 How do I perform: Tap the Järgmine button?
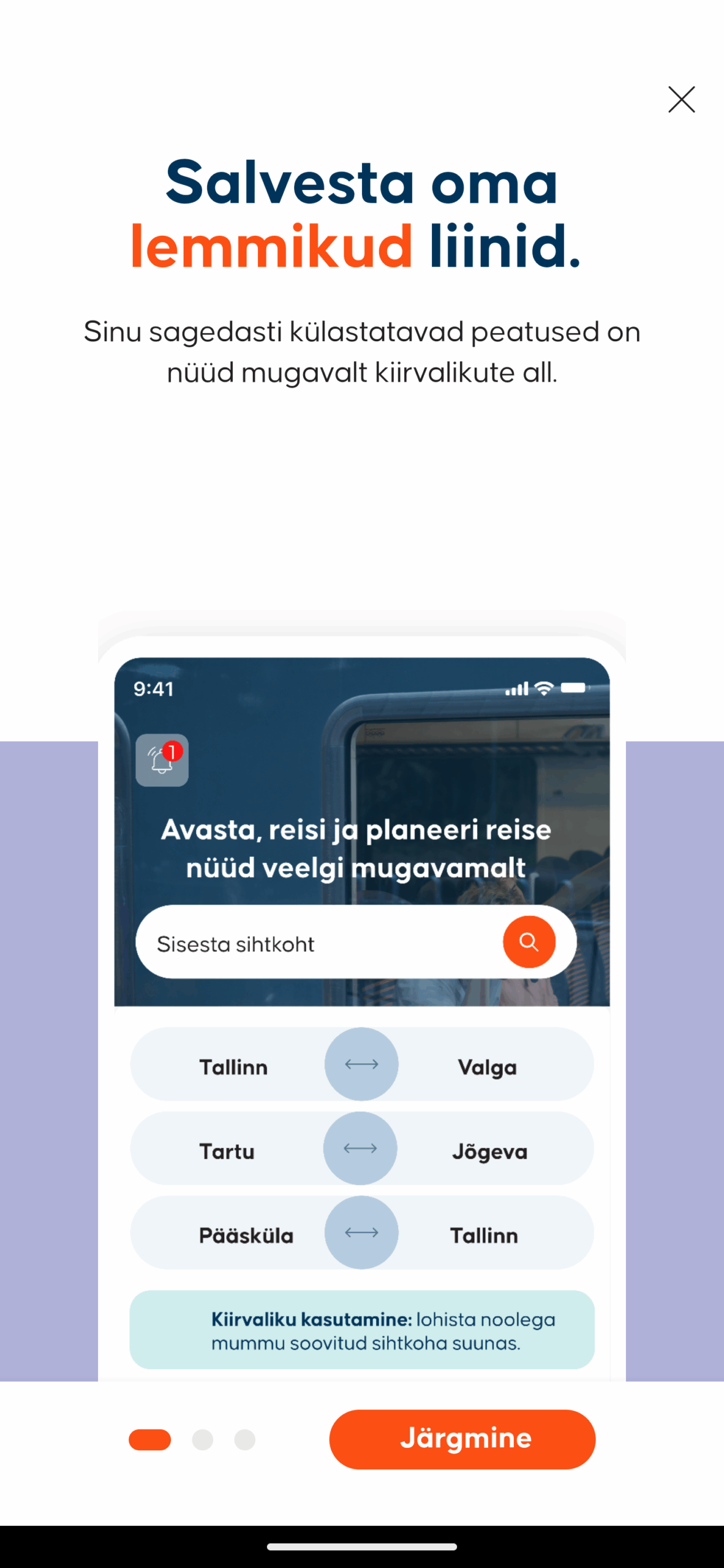462,1439
